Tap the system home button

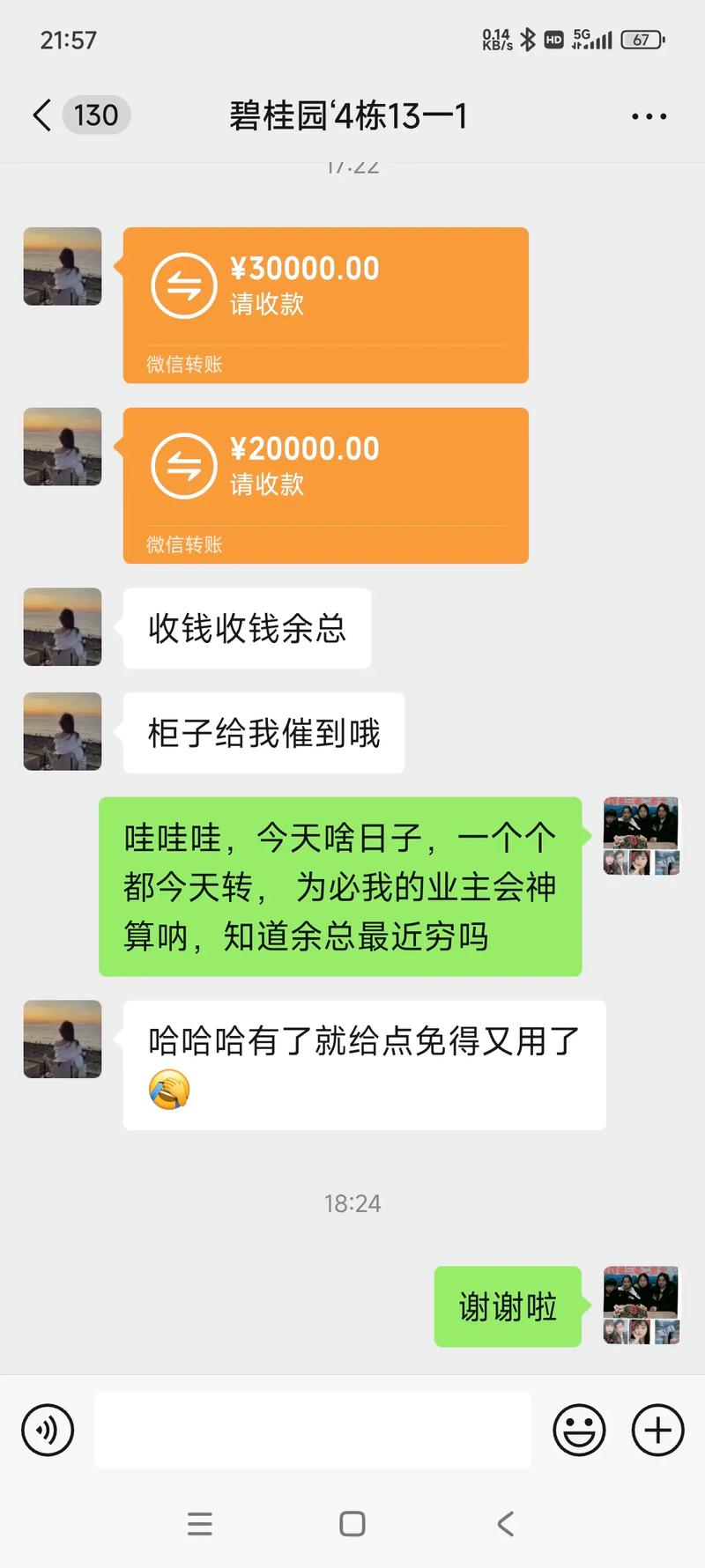coord(352,1524)
